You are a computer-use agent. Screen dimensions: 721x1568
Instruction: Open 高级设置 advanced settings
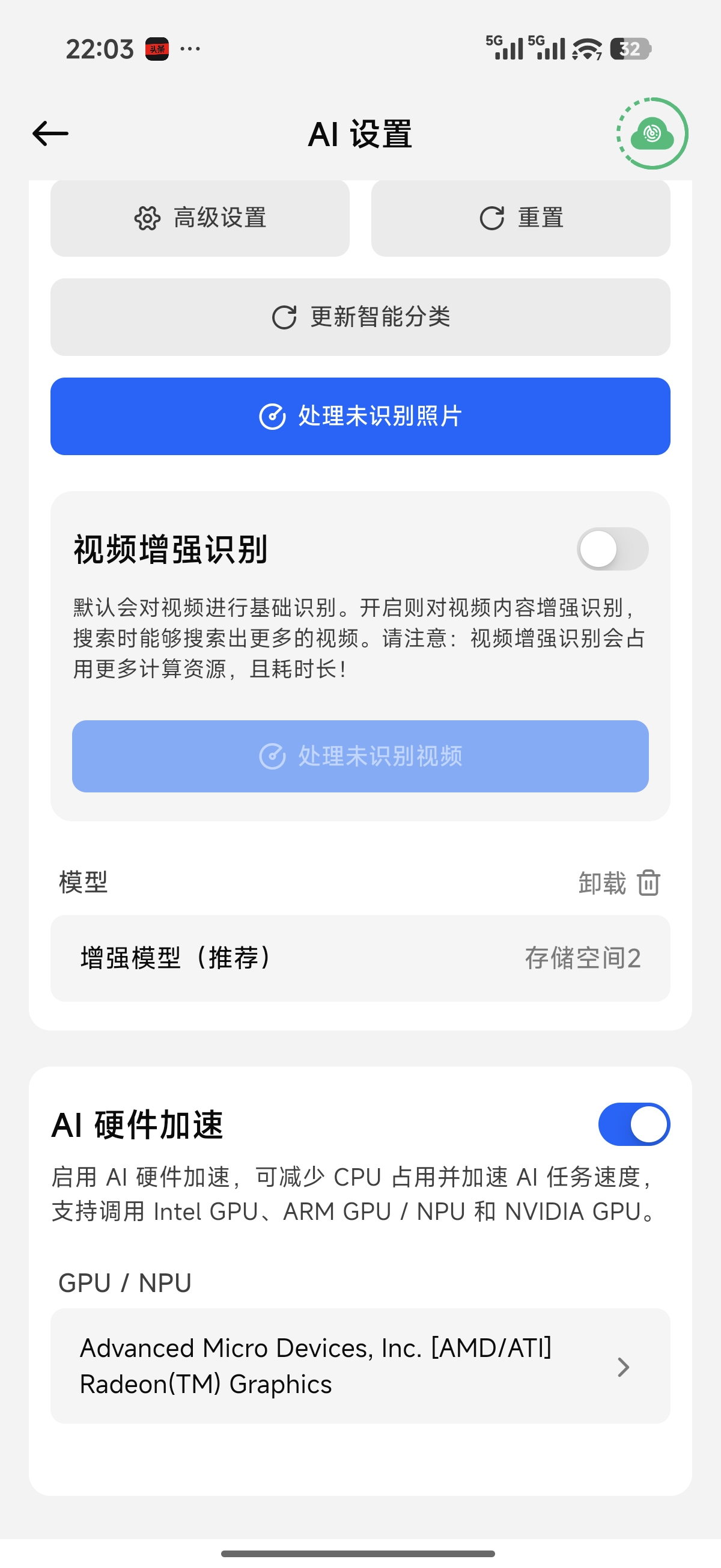pos(200,218)
